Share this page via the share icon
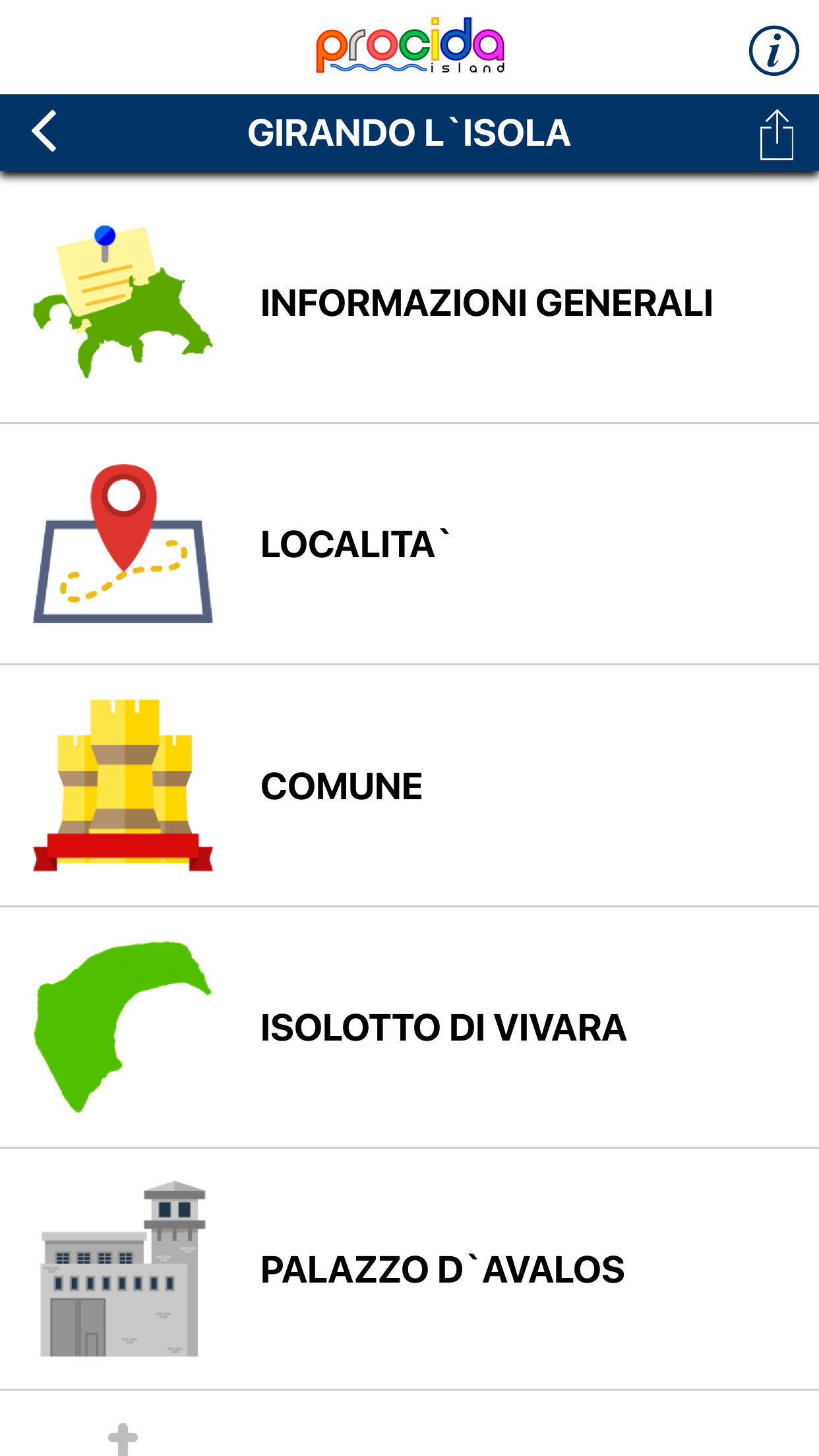The height and width of the screenshot is (1456, 819). 776,134
